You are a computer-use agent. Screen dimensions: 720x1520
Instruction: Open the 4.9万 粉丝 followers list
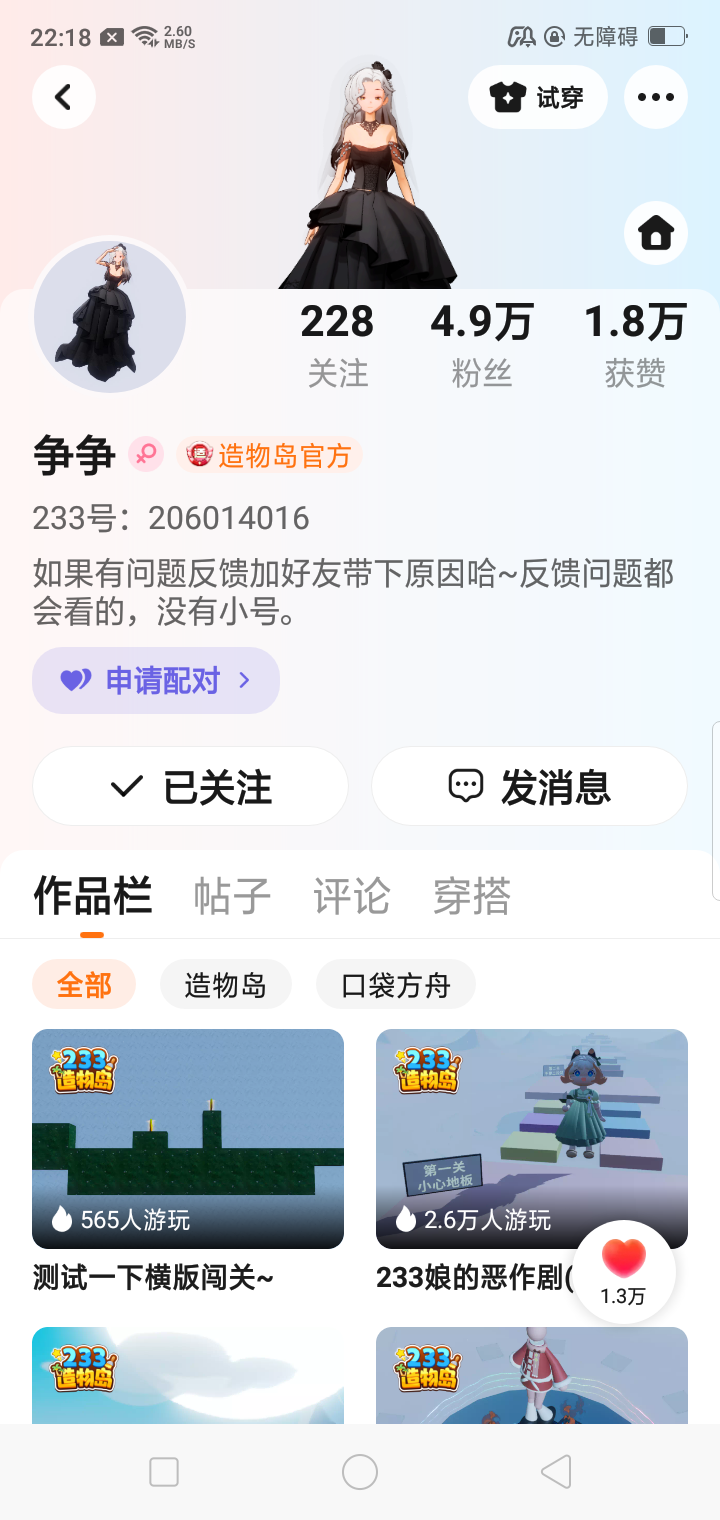tap(481, 345)
